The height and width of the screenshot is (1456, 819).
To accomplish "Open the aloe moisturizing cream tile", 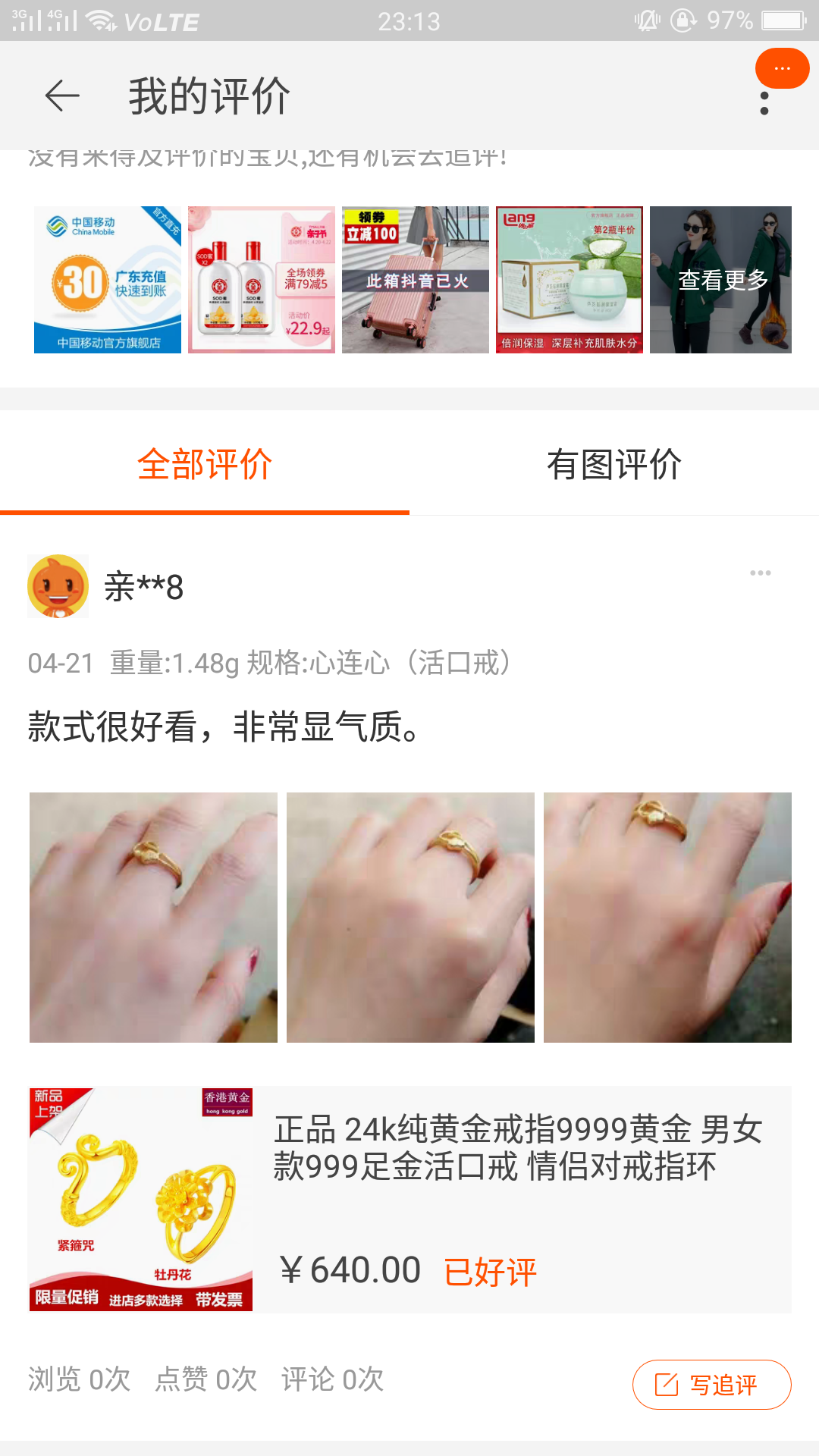I will [570, 280].
